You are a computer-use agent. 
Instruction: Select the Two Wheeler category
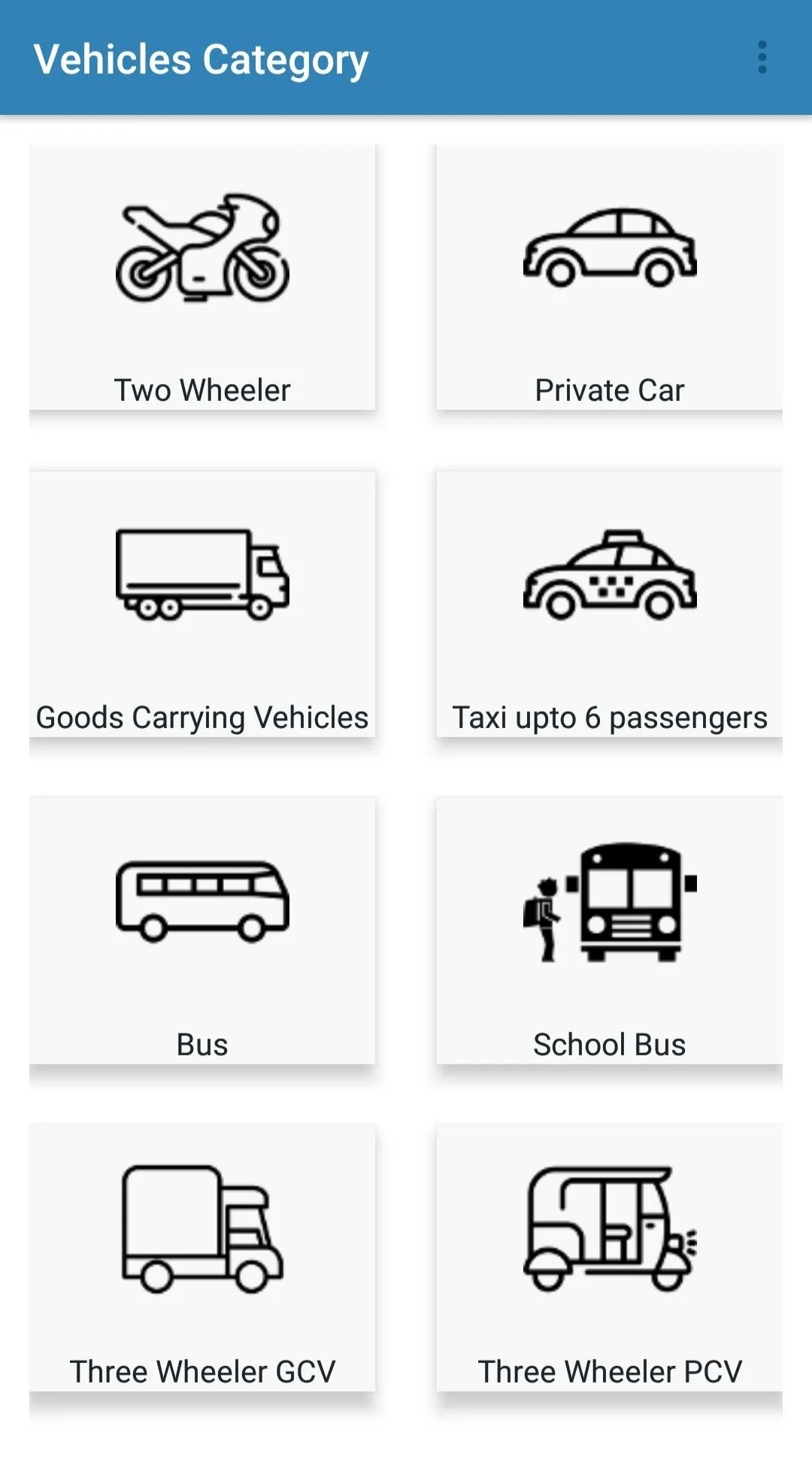202,278
